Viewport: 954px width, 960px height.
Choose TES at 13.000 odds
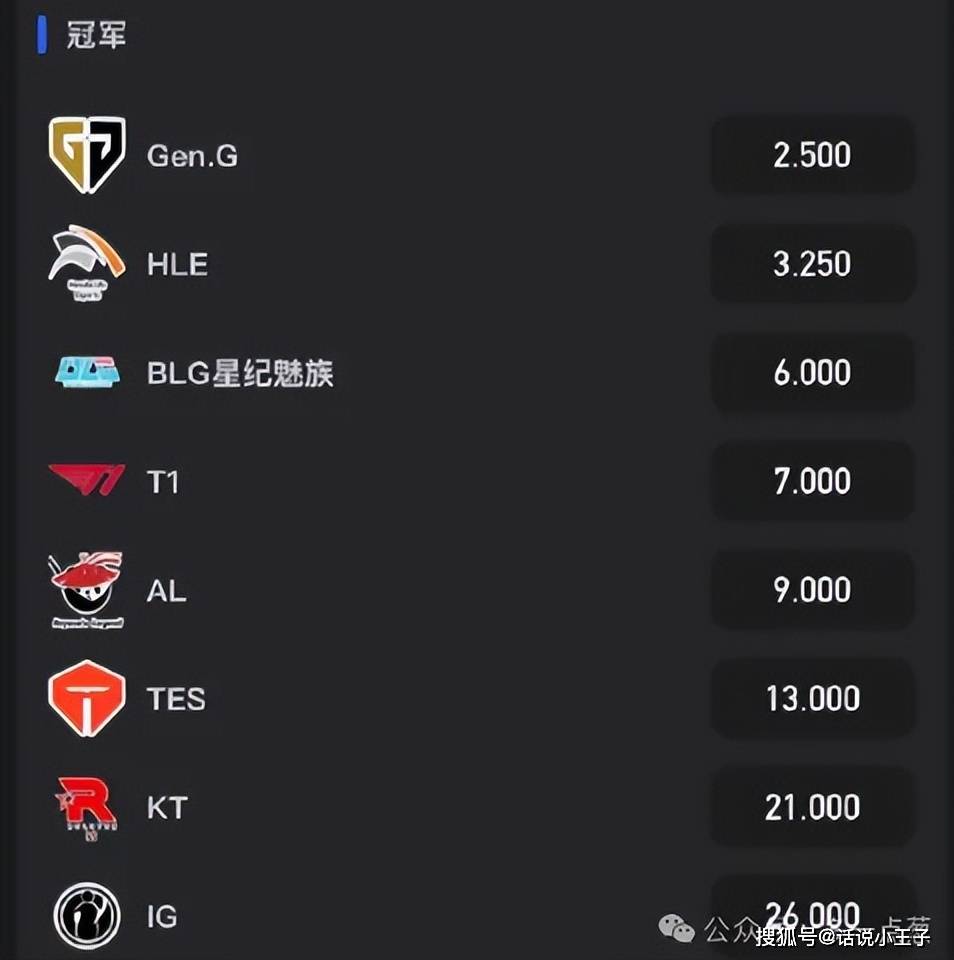pos(812,698)
